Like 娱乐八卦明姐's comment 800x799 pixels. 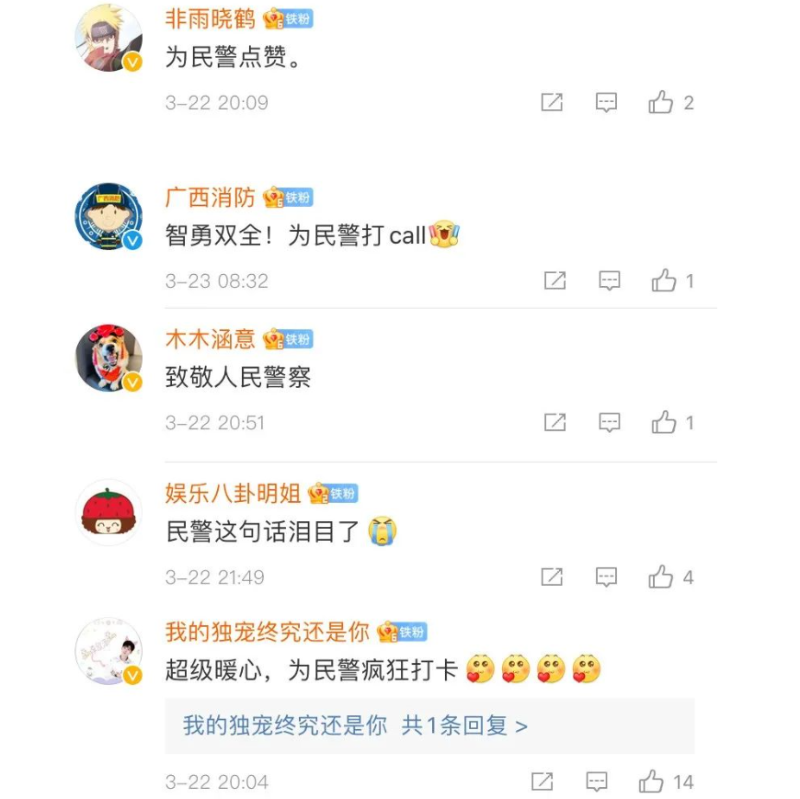click(x=661, y=577)
